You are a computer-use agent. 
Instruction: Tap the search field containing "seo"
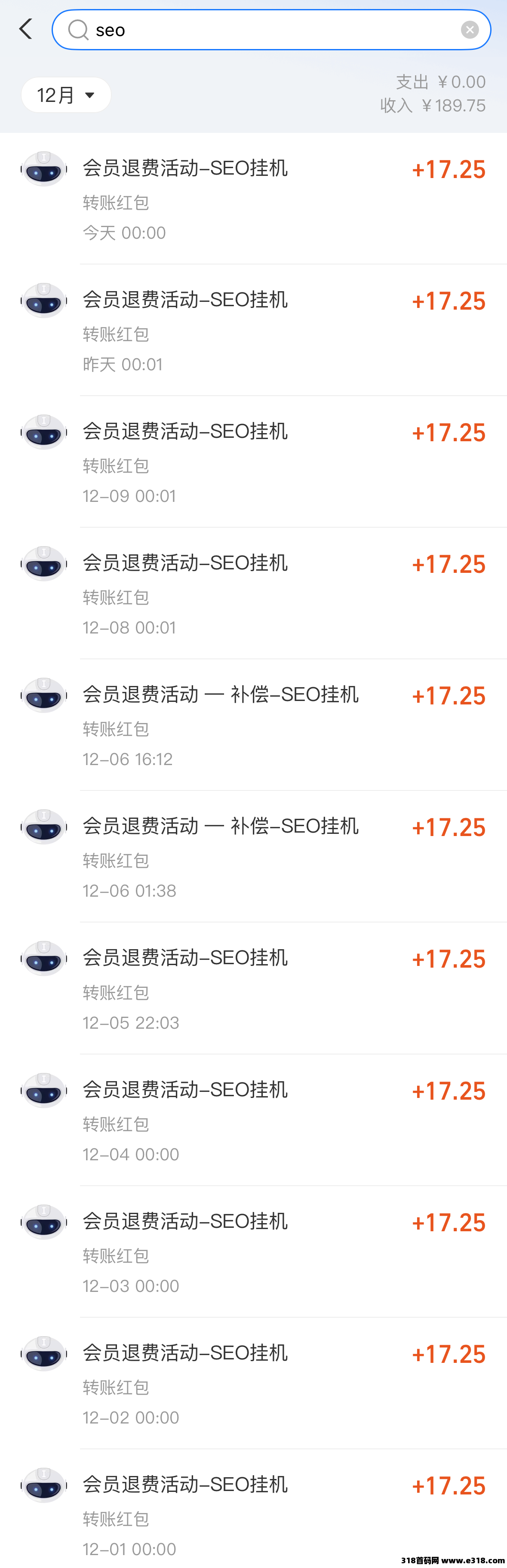click(268, 30)
